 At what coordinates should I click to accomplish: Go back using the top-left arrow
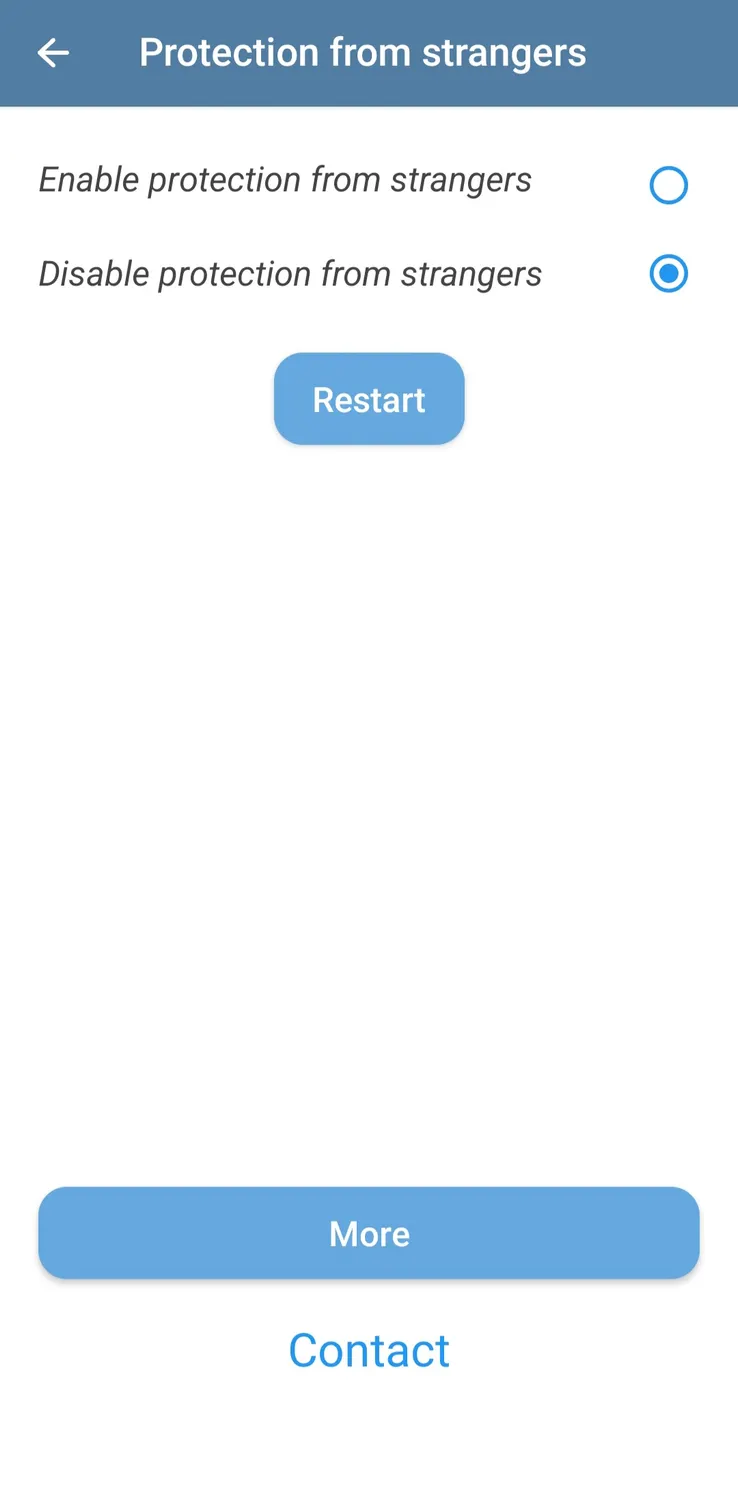pyautogui.click(x=53, y=53)
